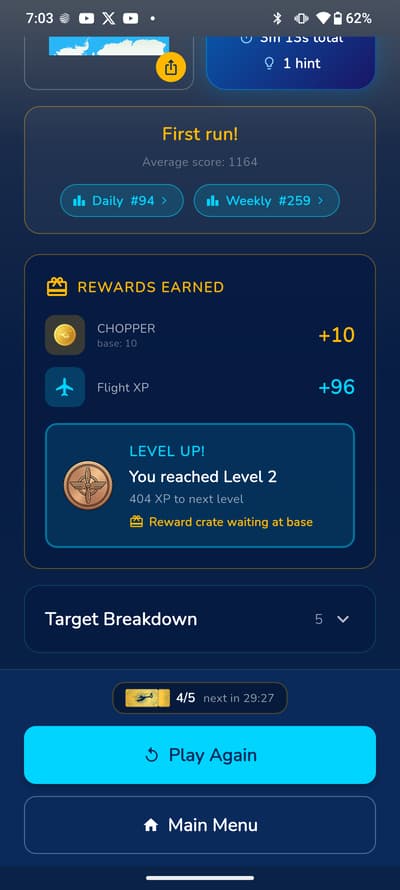
Task: Tap Play Again to restart
Action: pyautogui.click(x=200, y=755)
